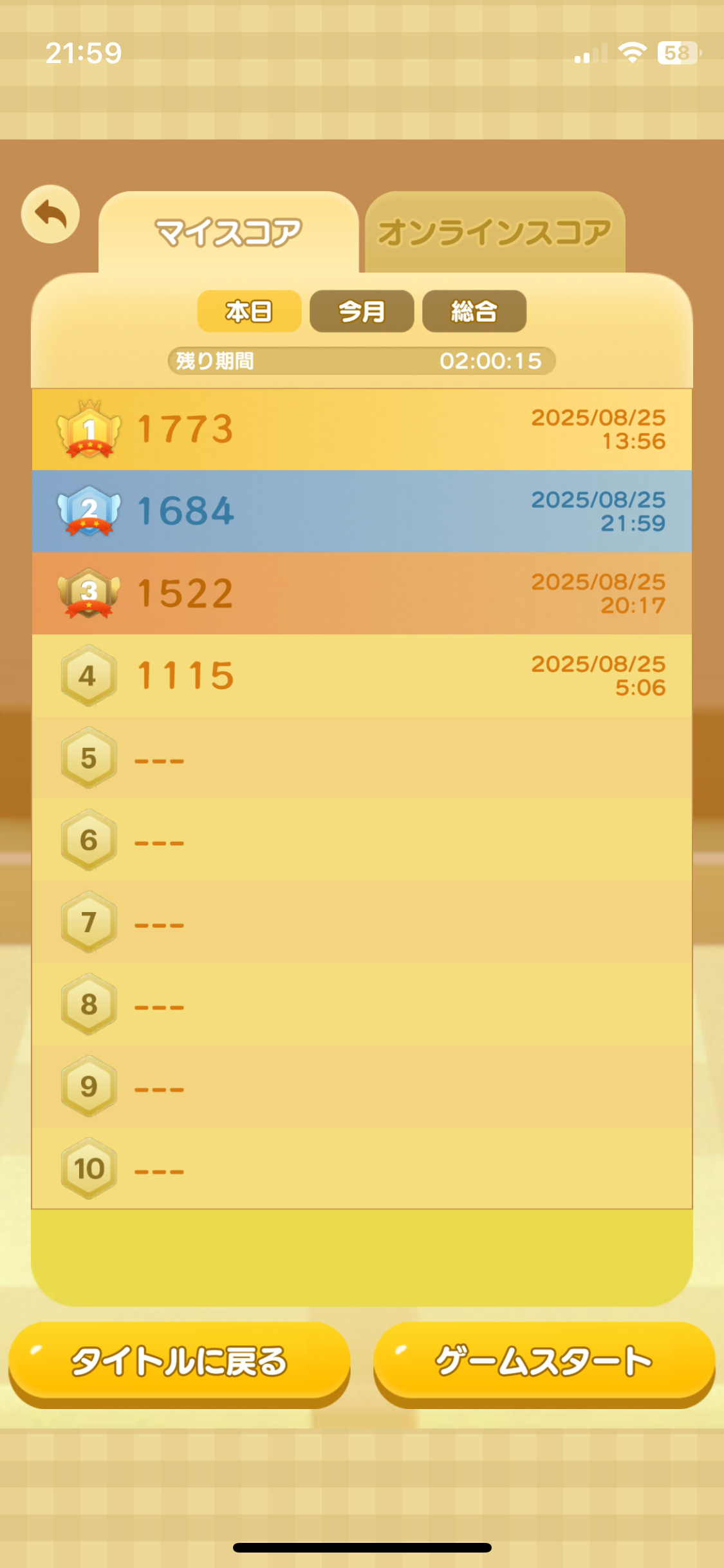Viewport: 724px width, 1568px height.
Task: Select the マイスコア tab
Action: coord(228,232)
